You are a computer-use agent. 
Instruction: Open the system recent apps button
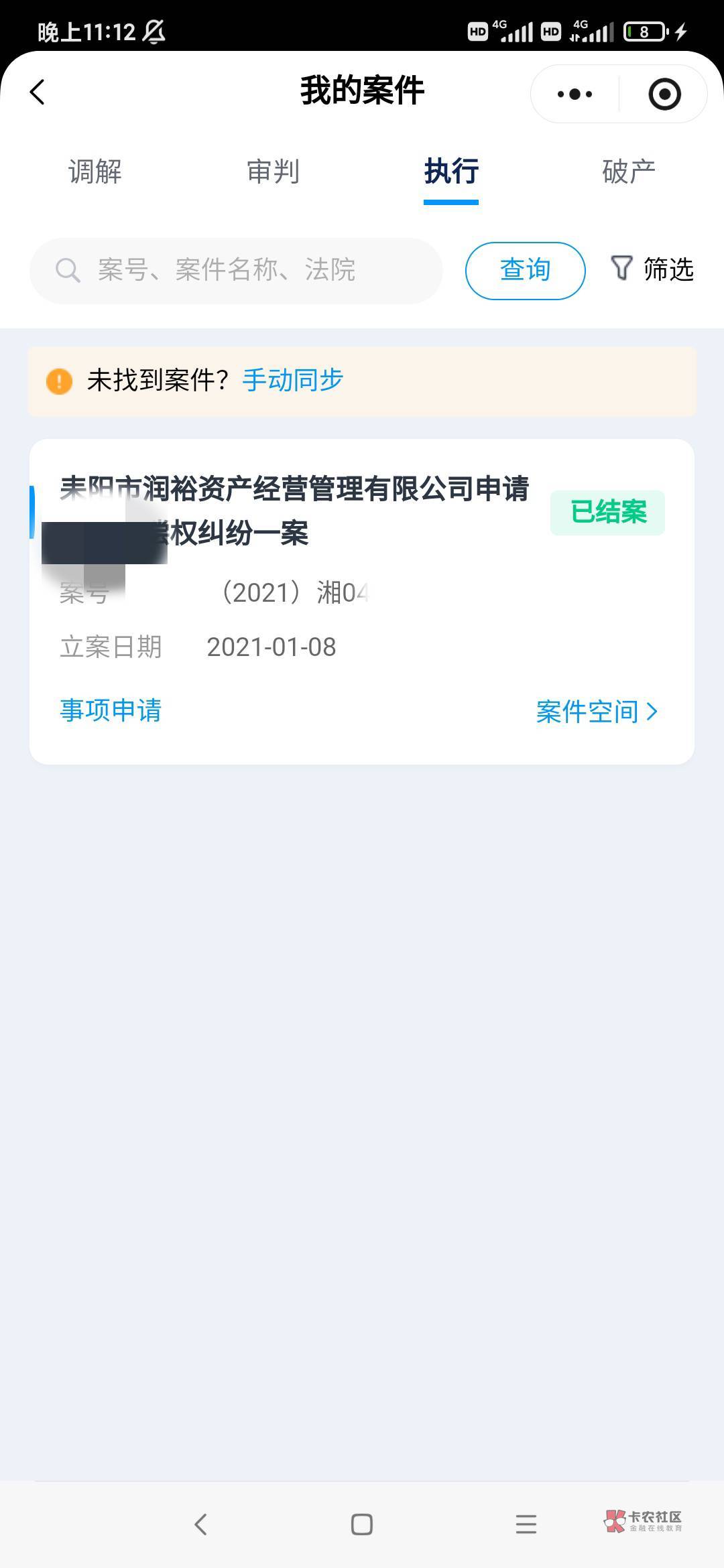tap(526, 1524)
